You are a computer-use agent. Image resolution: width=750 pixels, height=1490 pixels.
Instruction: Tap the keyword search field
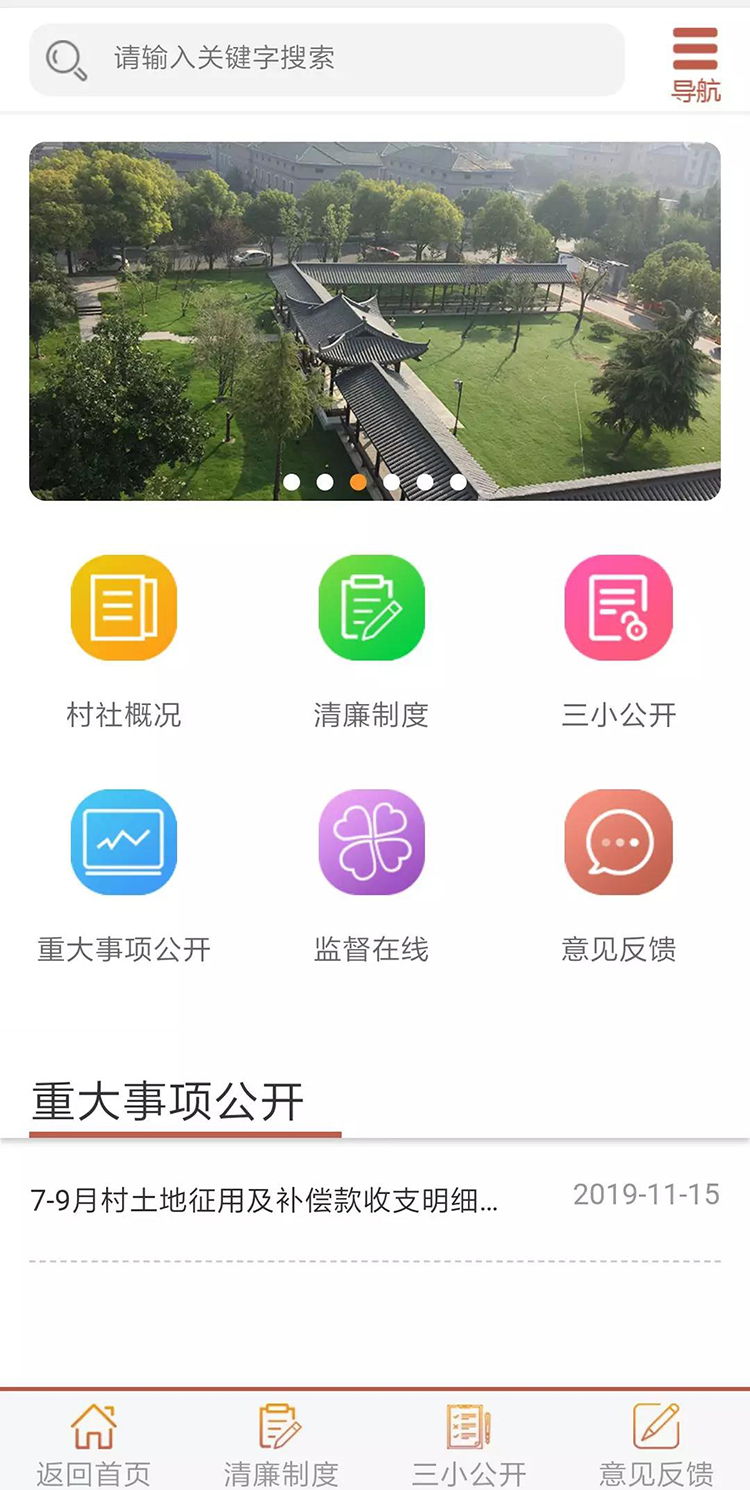[x=340, y=59]
